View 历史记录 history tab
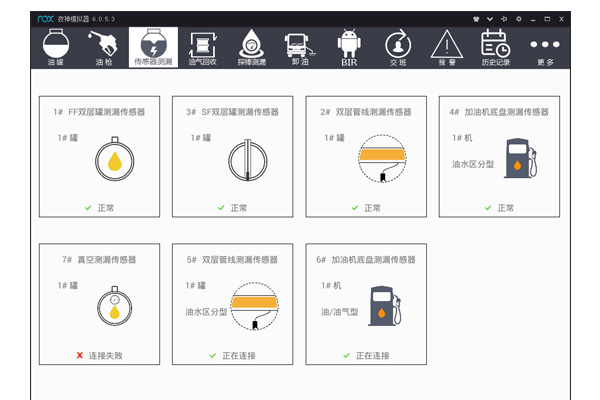Image resolution: width=600 pixels, height=400 pixels. point(495,46)
